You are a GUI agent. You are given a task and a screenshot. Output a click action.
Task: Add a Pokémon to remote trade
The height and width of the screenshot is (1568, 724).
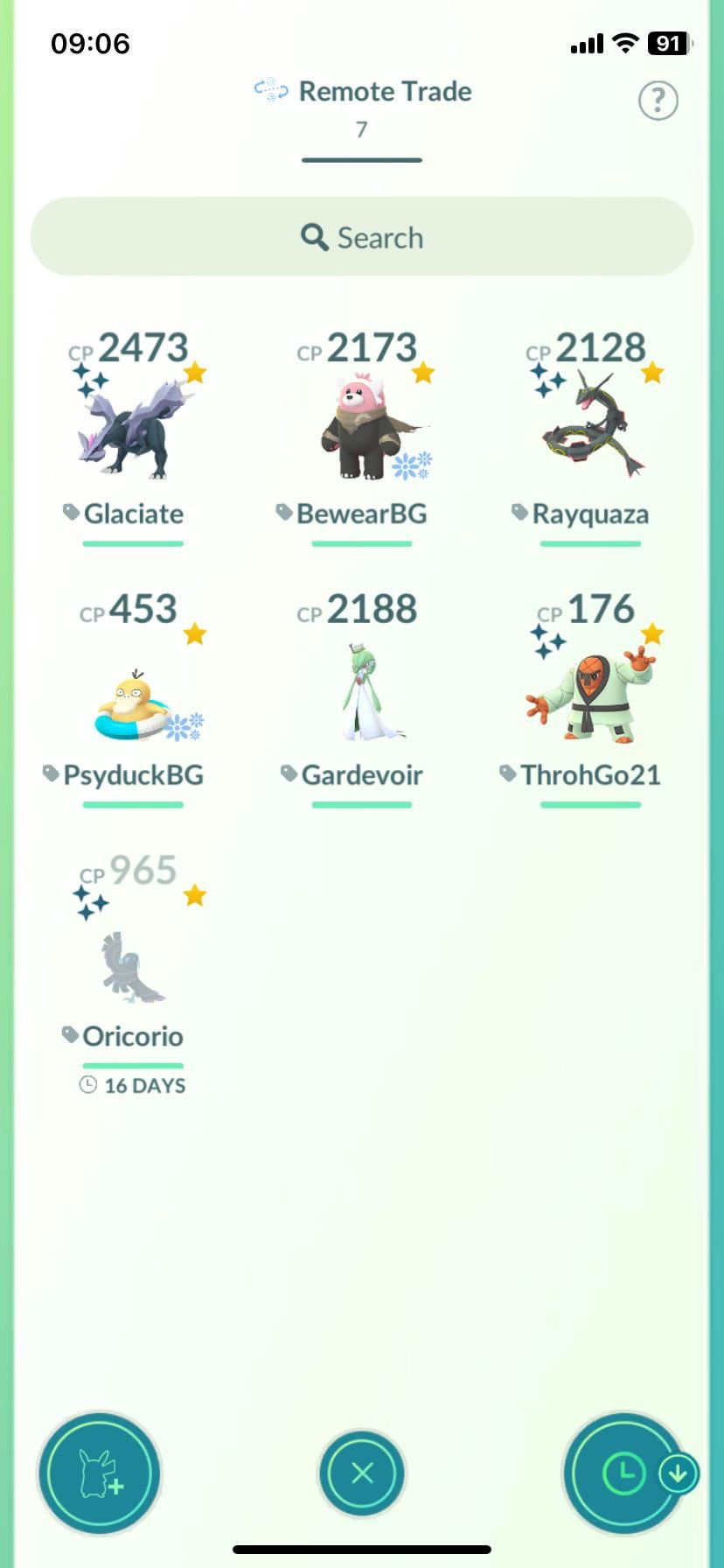100,1473
